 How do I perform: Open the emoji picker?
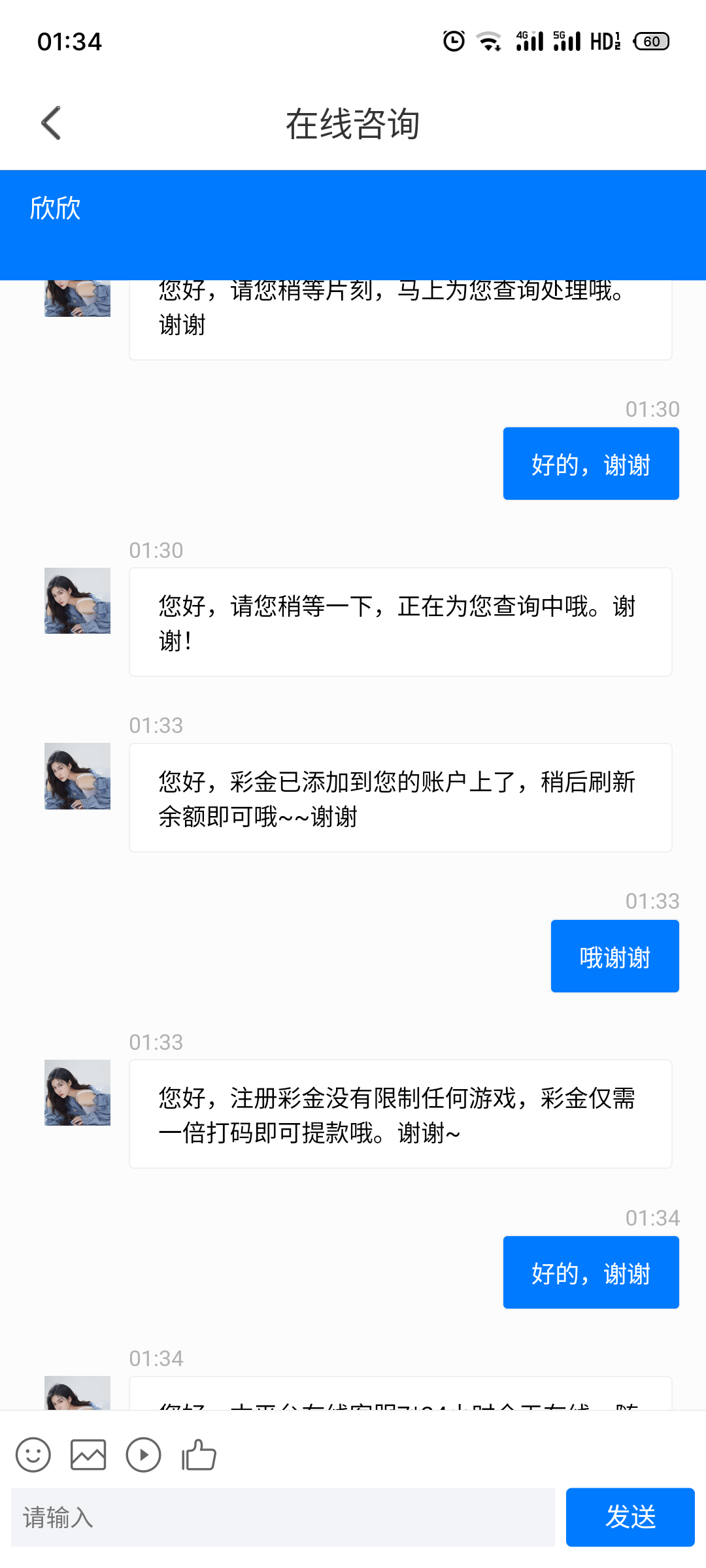click(x=33, y=1455)
